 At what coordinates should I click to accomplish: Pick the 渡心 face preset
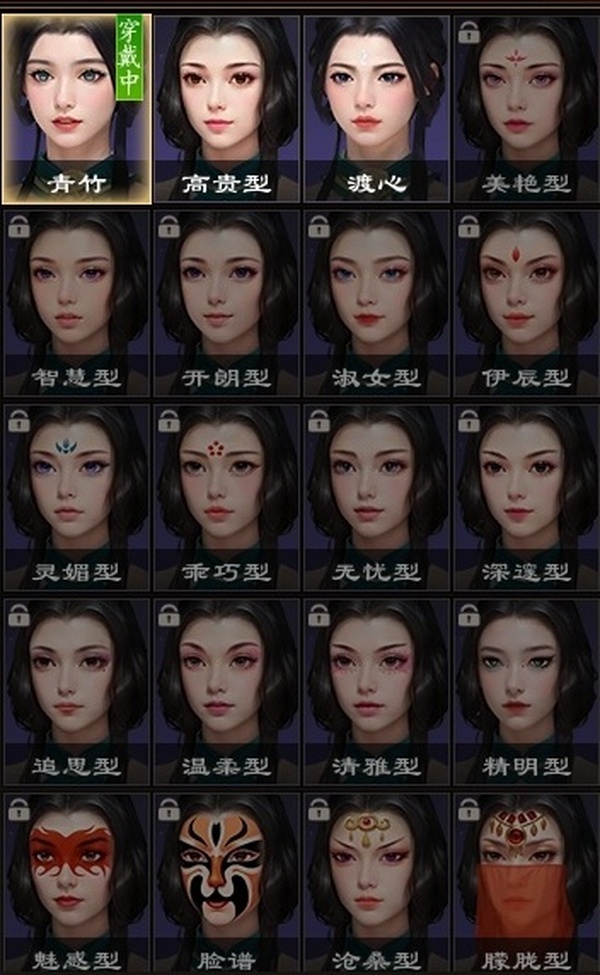(376, 109)
